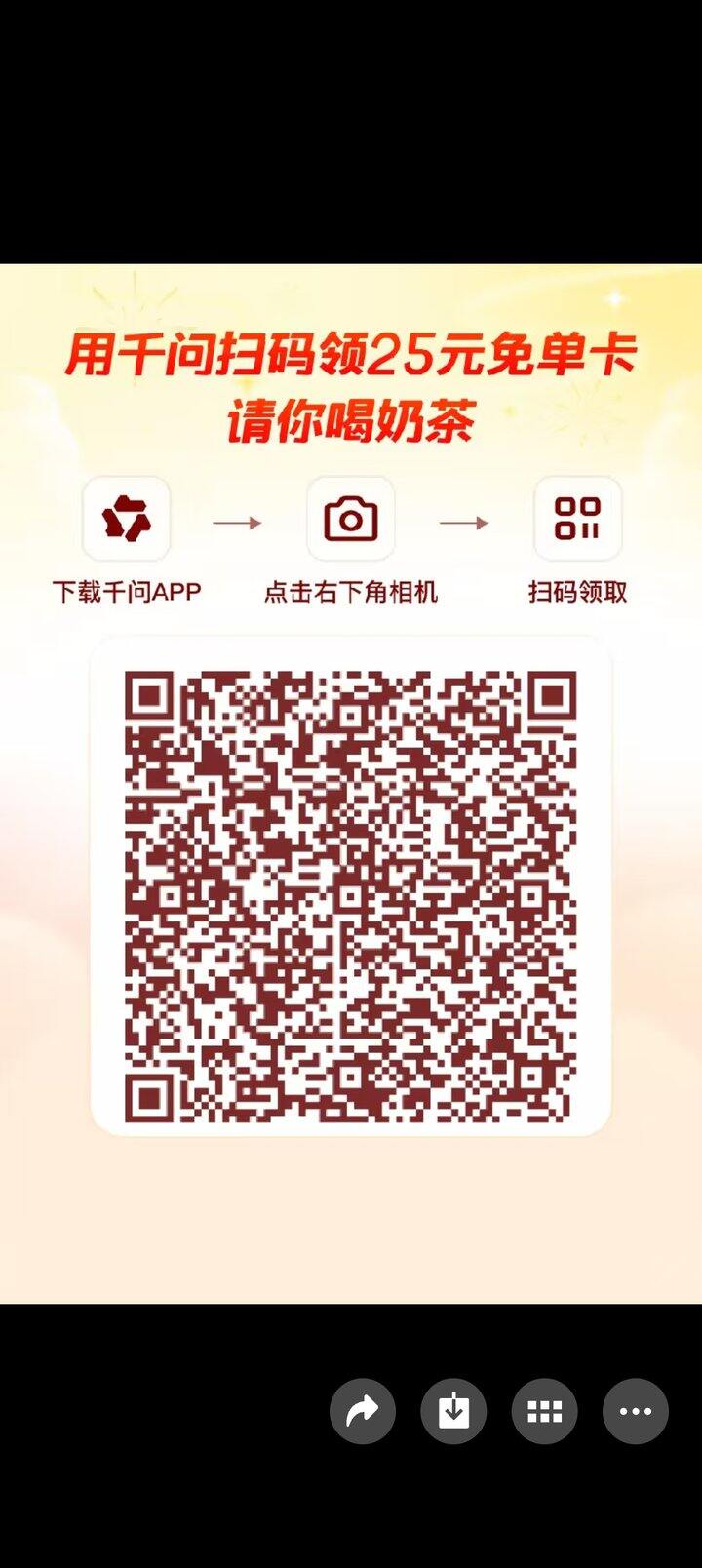702x1568 pixels.
Task: Click the QR scan icon above 扫码领取
Action: pos(577,520)
